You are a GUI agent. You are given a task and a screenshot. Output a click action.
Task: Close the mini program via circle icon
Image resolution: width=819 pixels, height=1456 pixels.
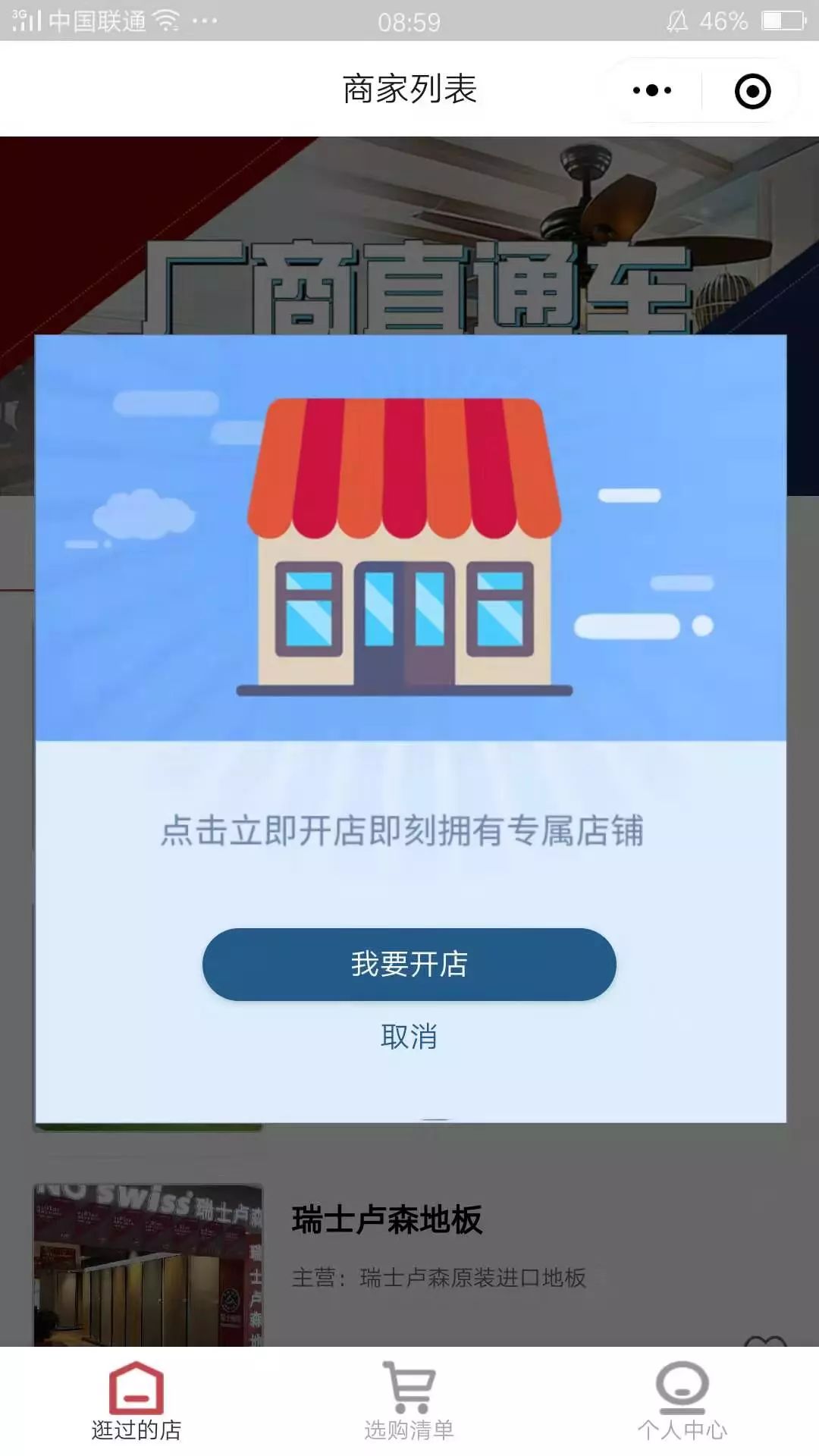[752, 91]
